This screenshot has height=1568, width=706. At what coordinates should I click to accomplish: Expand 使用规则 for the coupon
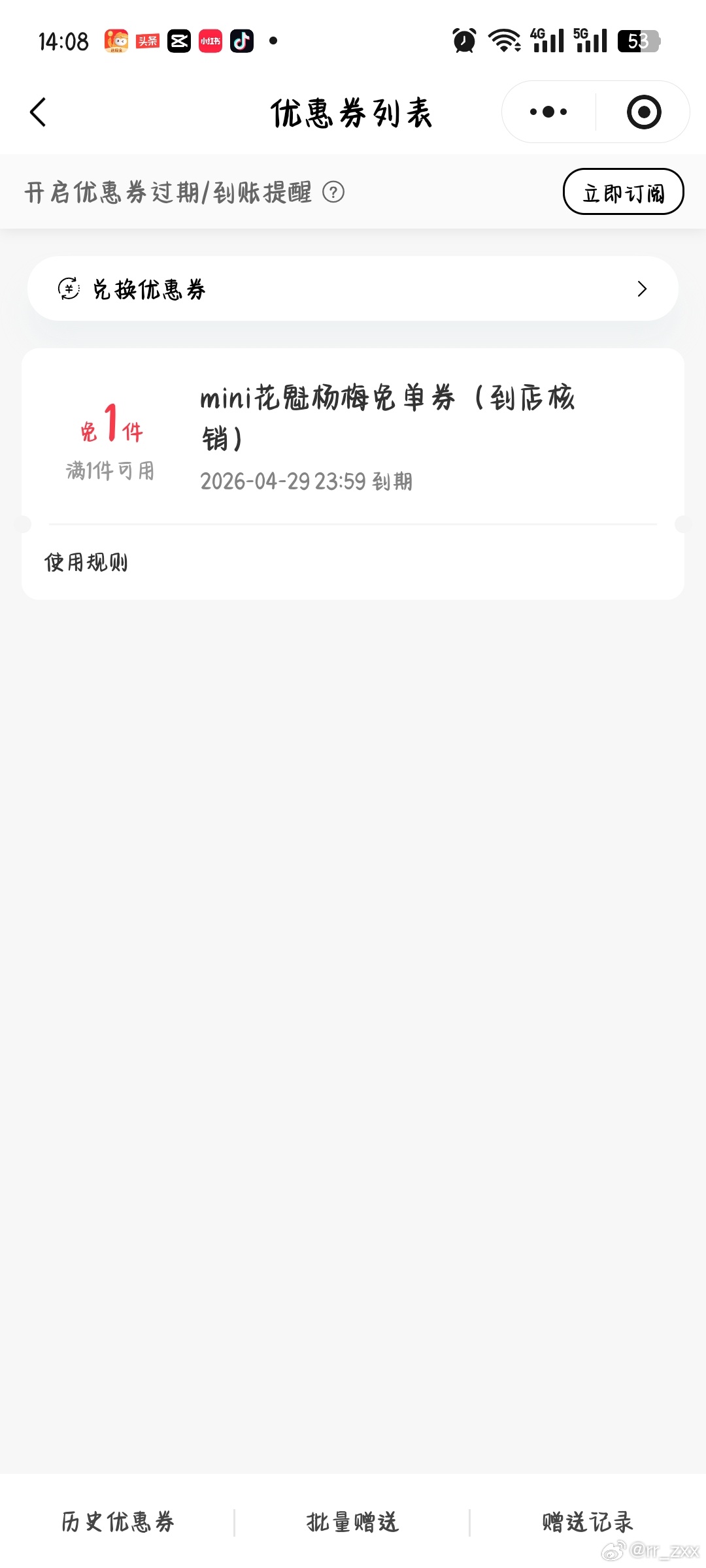(x=86, y=562)
